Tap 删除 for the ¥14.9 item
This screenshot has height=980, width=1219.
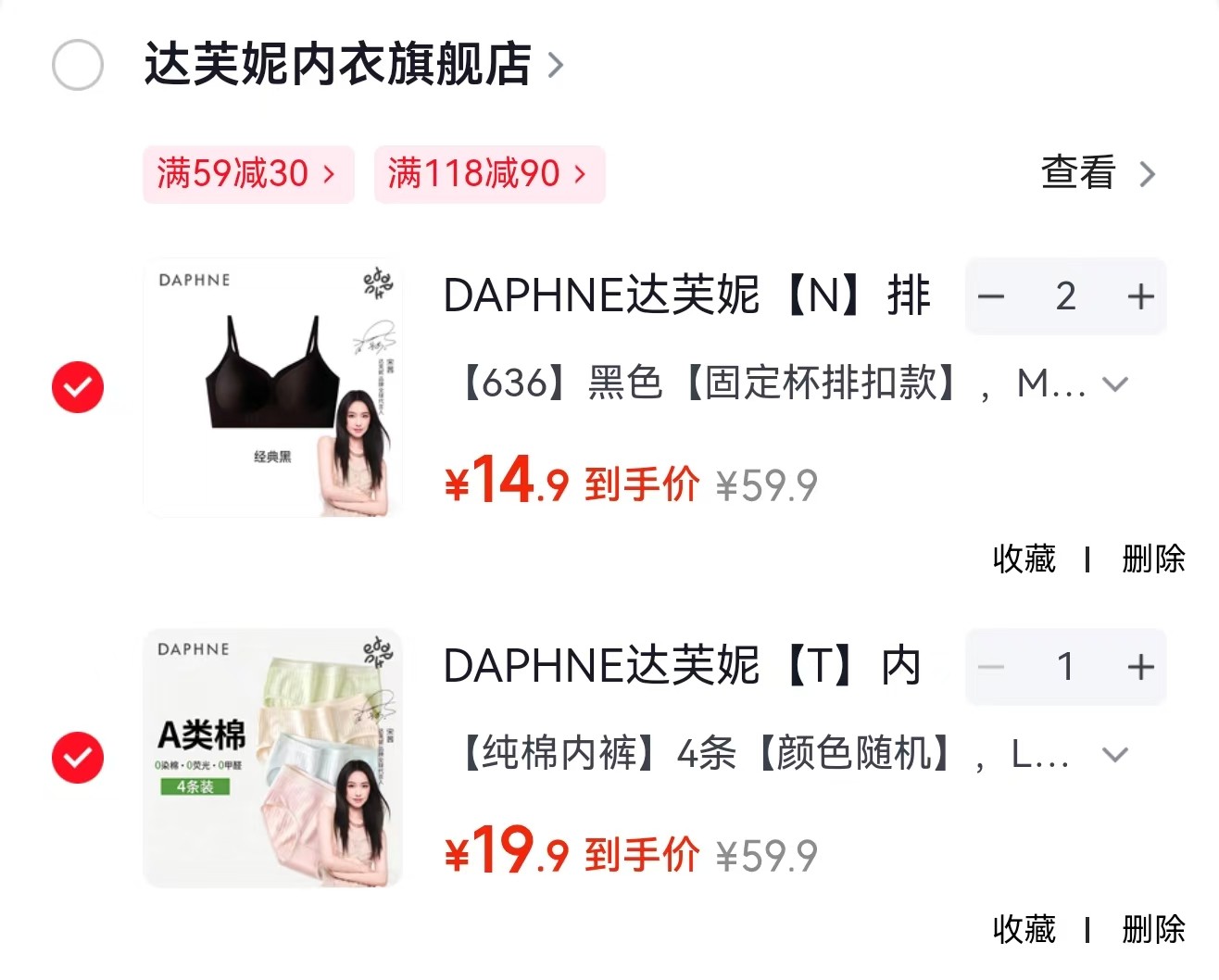coord(1153,559)
